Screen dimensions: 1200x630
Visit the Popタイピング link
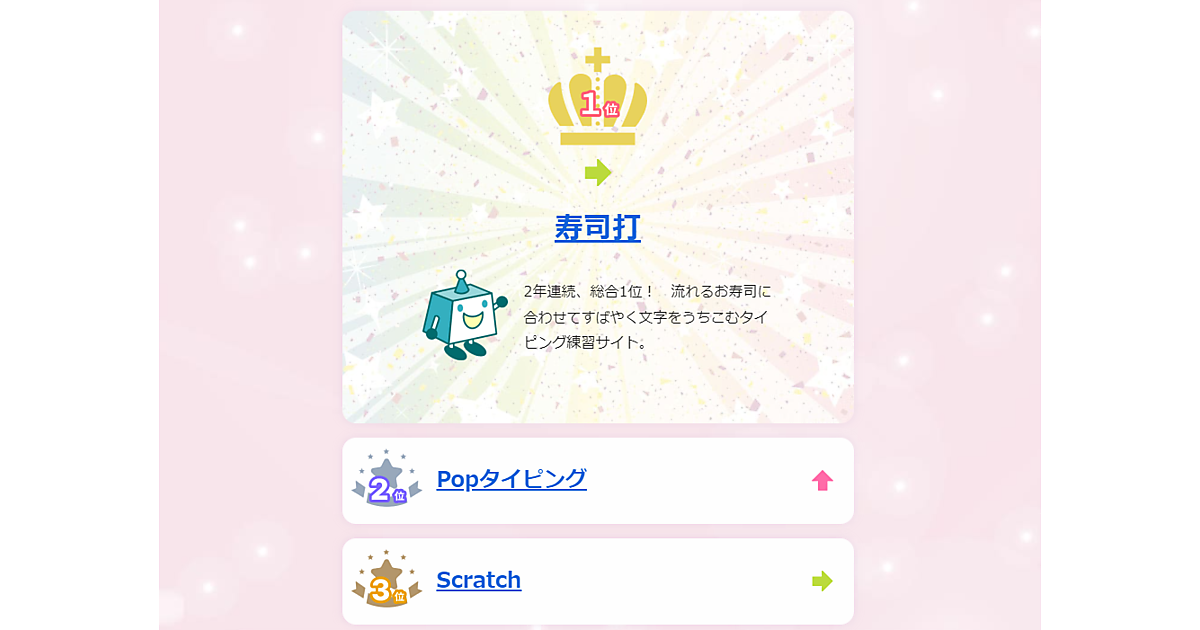511,479
